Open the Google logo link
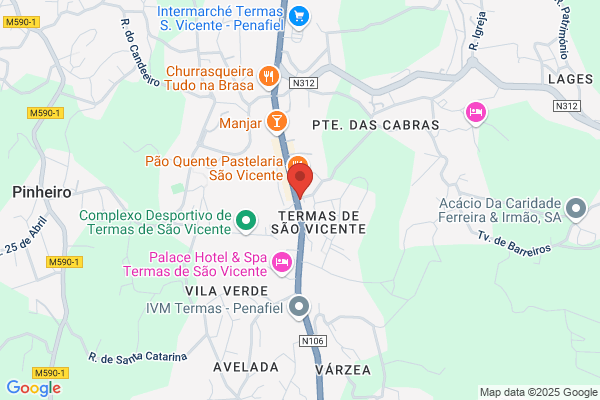 (x=34, y=388)
